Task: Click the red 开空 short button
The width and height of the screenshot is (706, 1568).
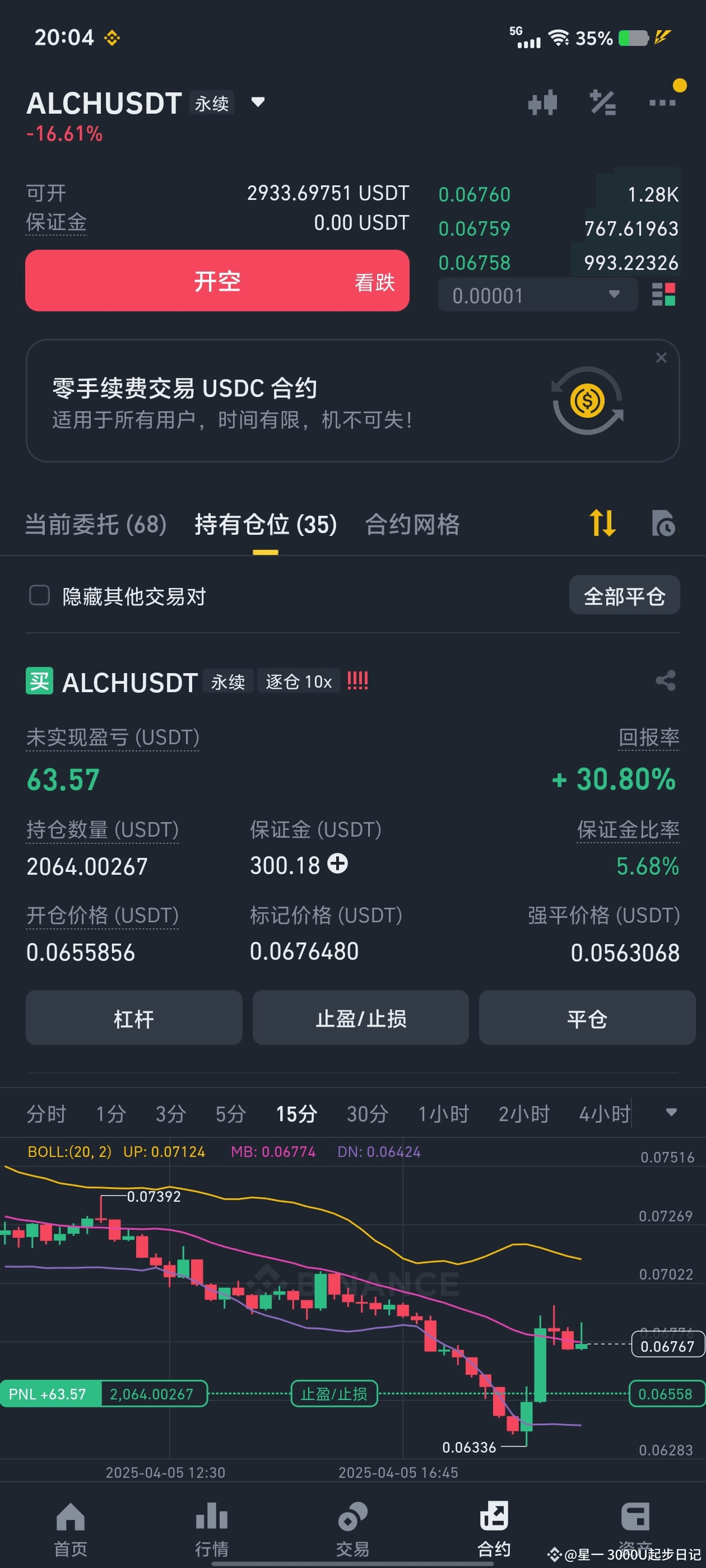Action: point(217,281)
